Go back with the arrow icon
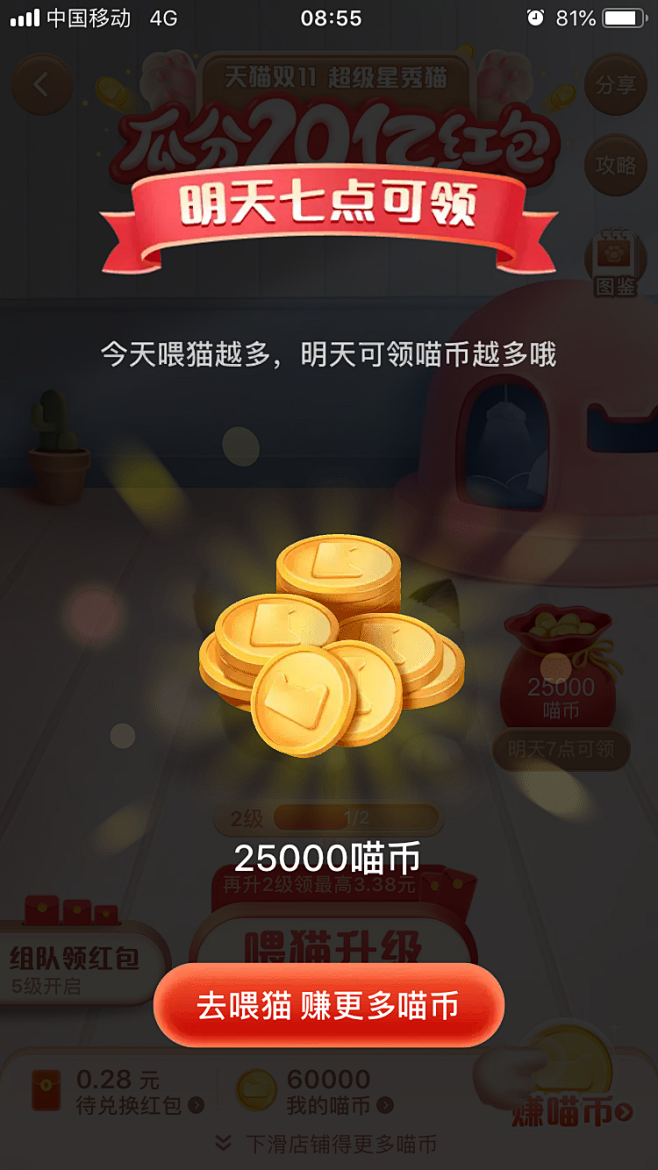658x1170 pixels. [x=42, y=85]
